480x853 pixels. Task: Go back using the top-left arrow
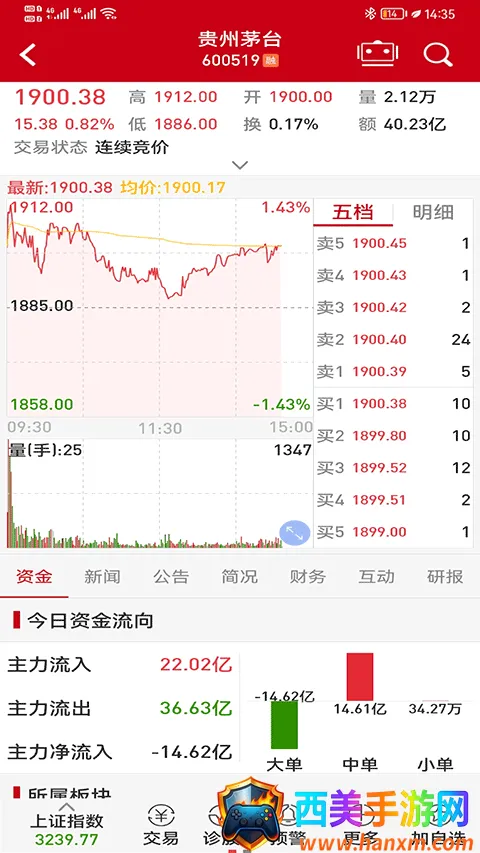click(27, 55)
